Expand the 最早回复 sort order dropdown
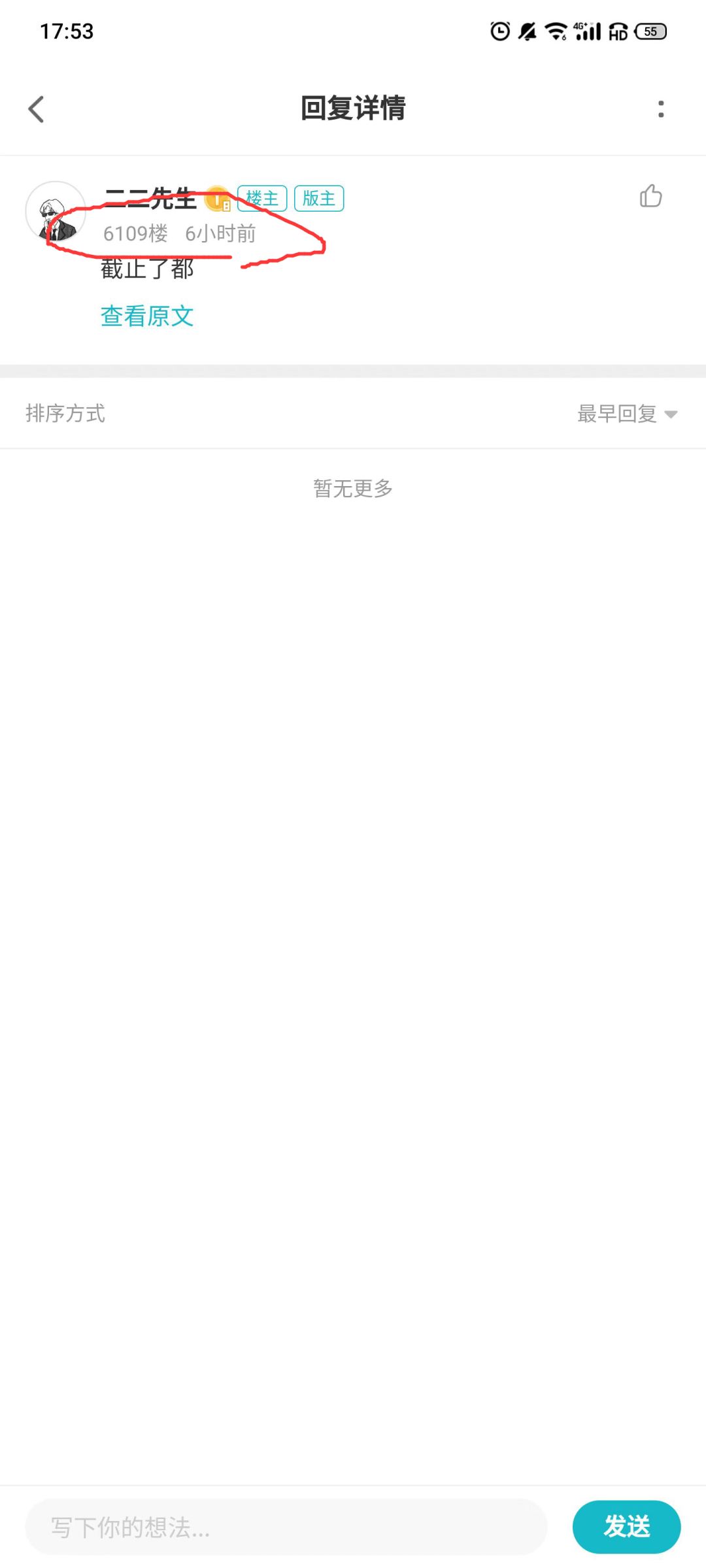 (x=626, y=413)
